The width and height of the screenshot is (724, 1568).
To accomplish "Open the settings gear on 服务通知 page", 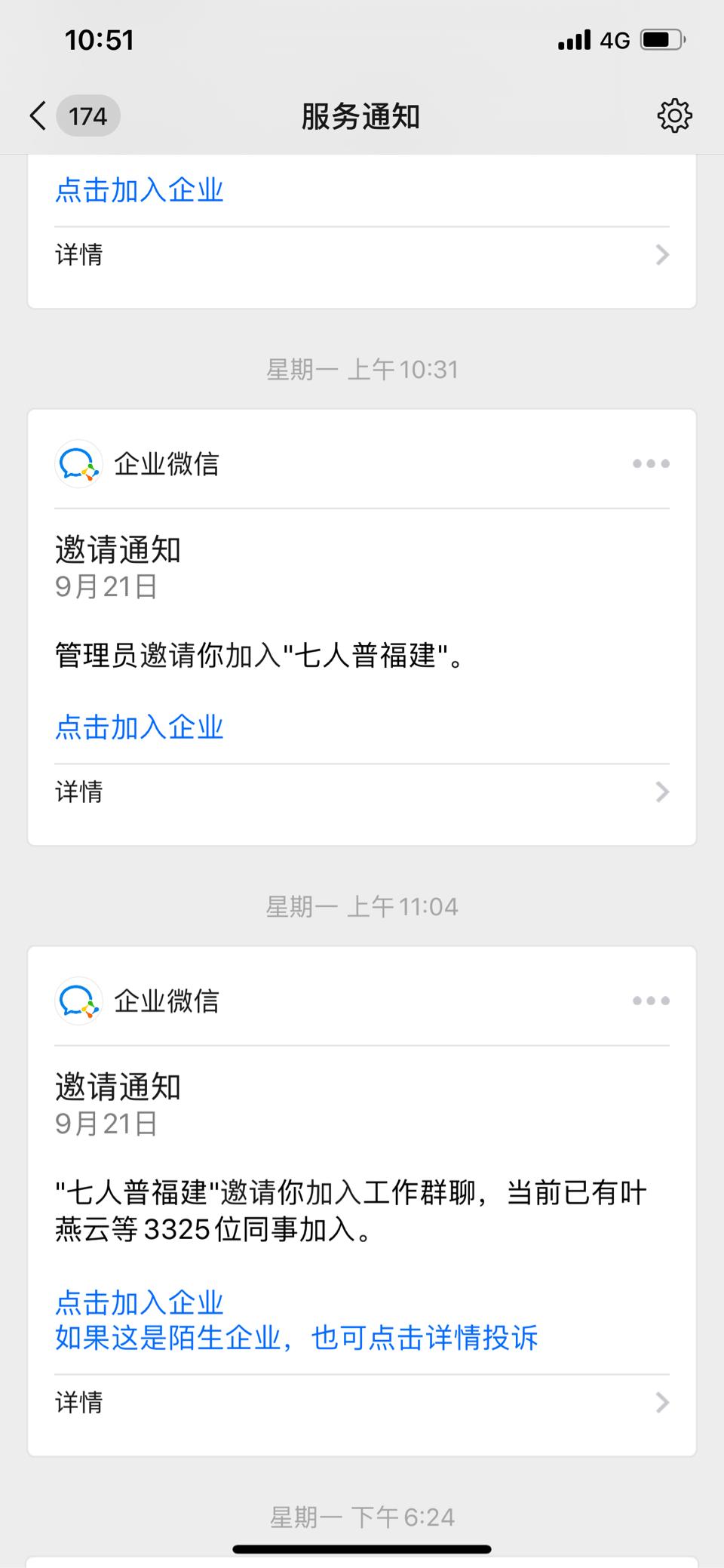I will pos(675,115).
